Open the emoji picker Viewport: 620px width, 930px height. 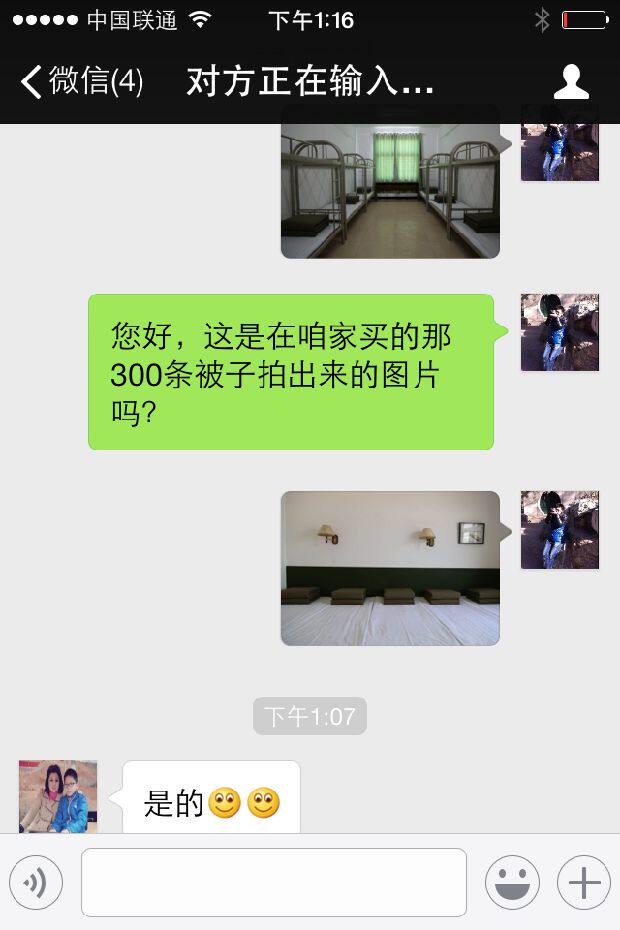click(512, 882)
